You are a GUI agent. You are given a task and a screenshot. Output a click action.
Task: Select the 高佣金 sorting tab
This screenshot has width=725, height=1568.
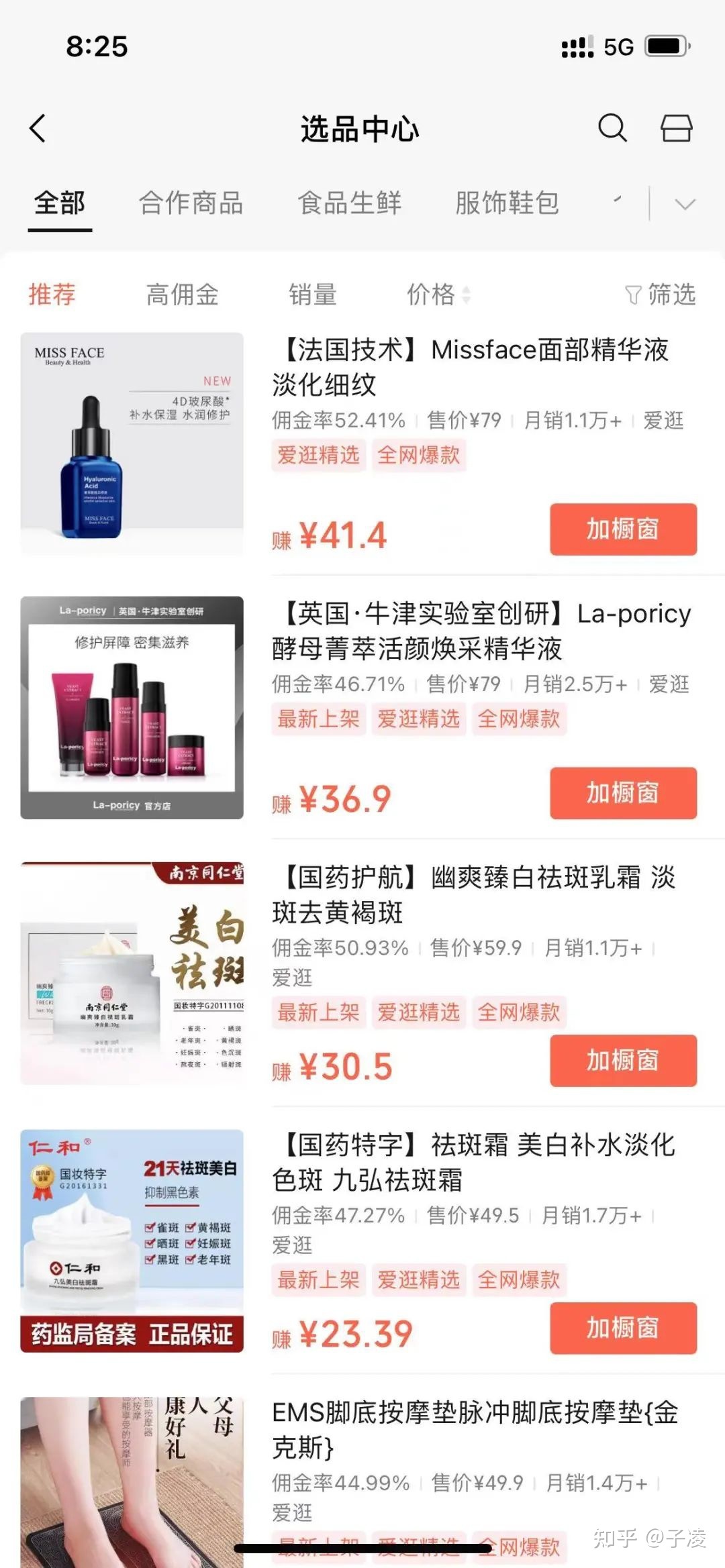pos(181,295)
